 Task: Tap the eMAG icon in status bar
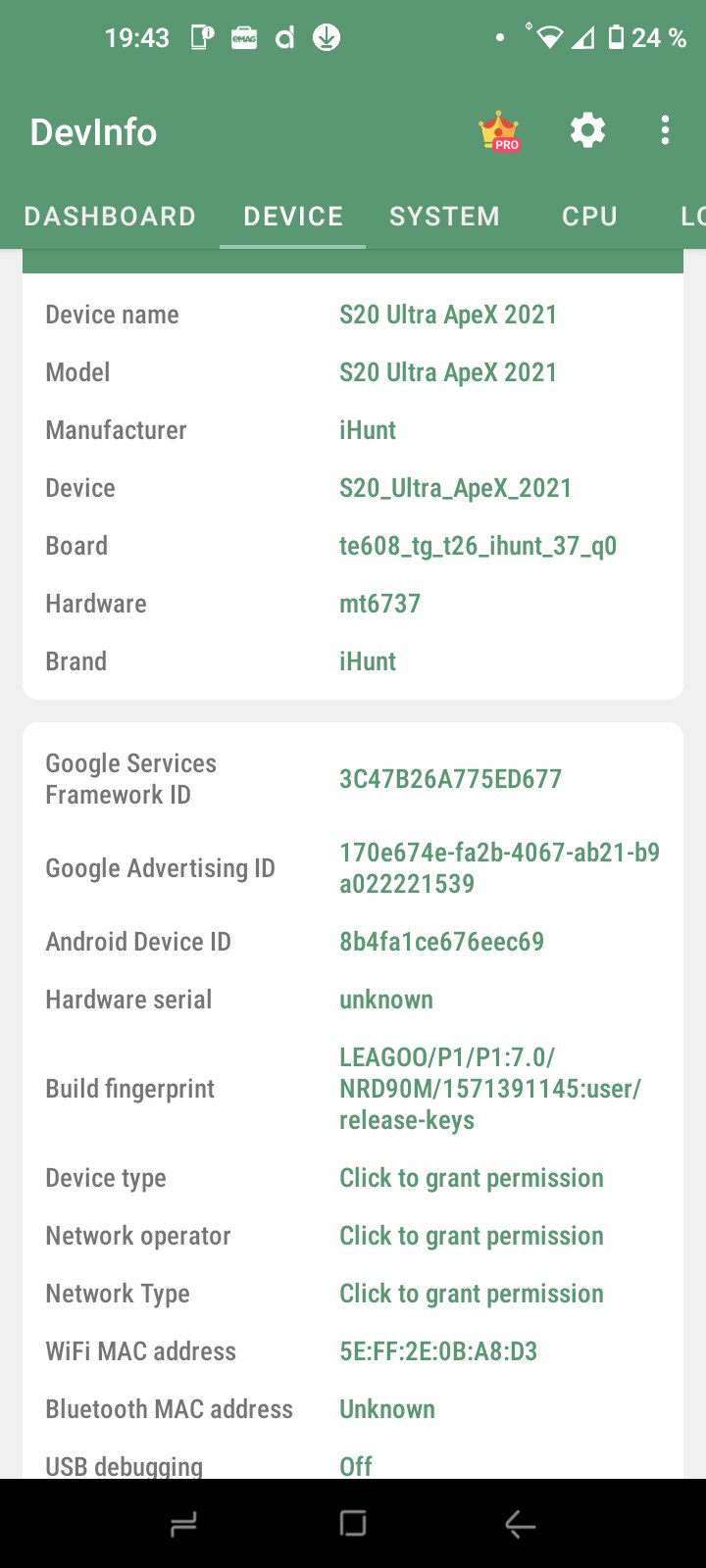pyautogui.click(x=242, y=37)
